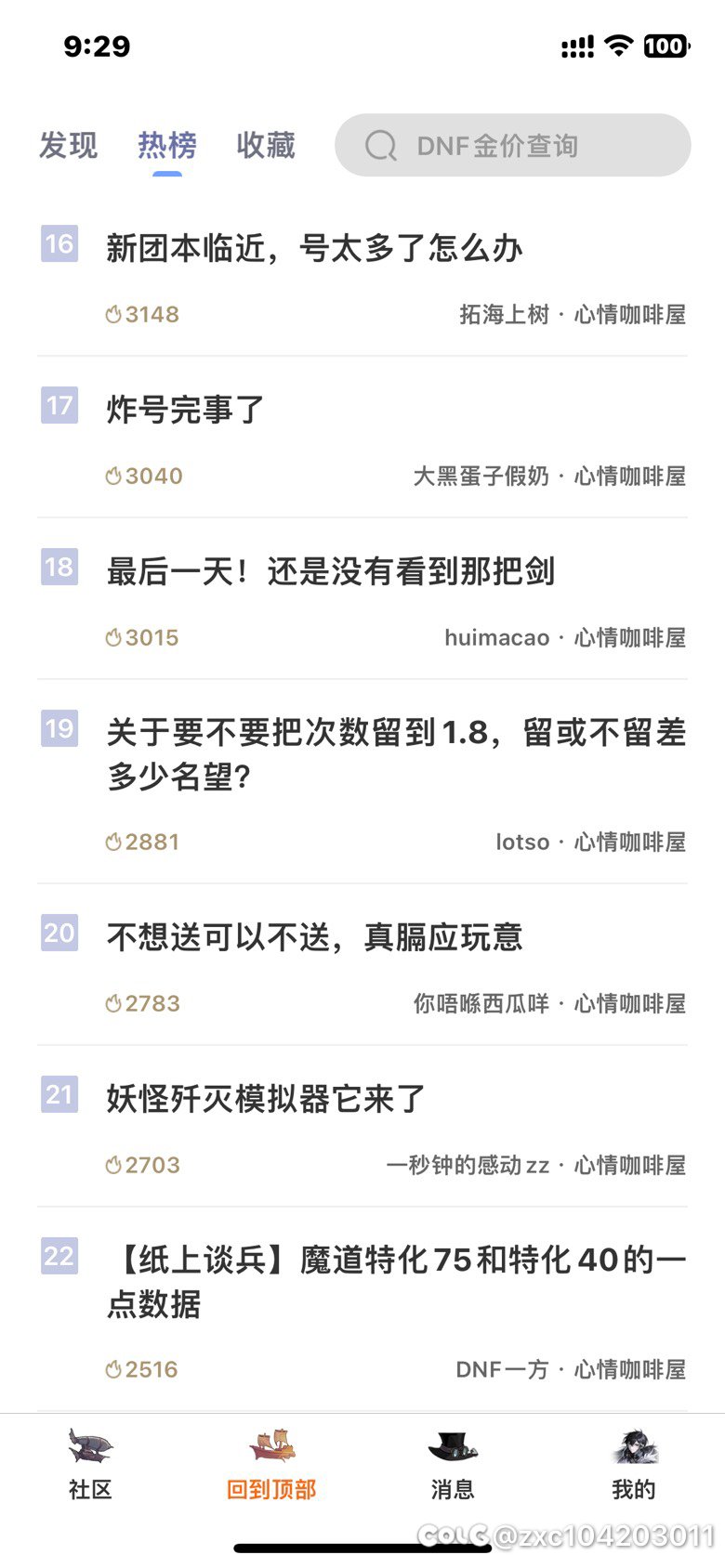Switch to the 发现 tab
725x1568 pixels.
click(68, 146)
